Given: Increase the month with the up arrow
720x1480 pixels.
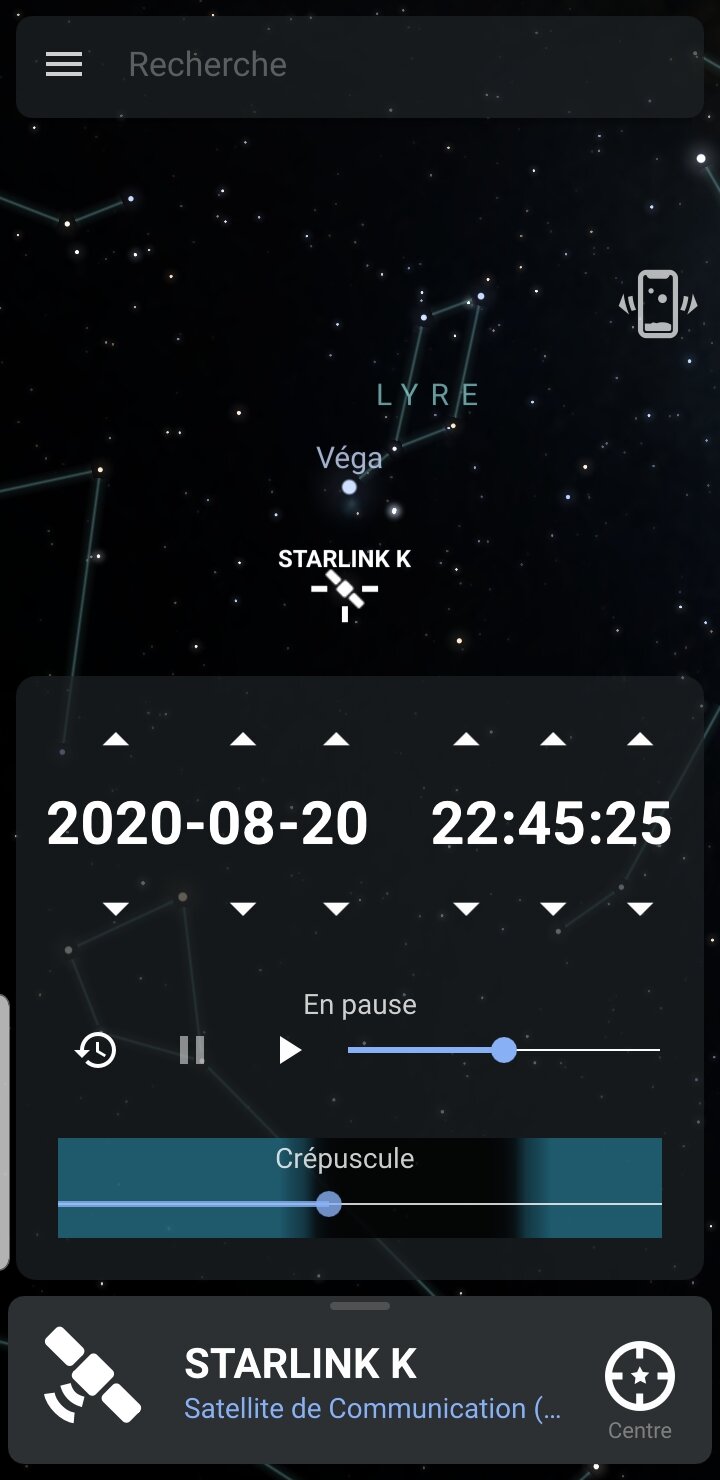Looking at the screenshot, I should [x=243, y=740].
